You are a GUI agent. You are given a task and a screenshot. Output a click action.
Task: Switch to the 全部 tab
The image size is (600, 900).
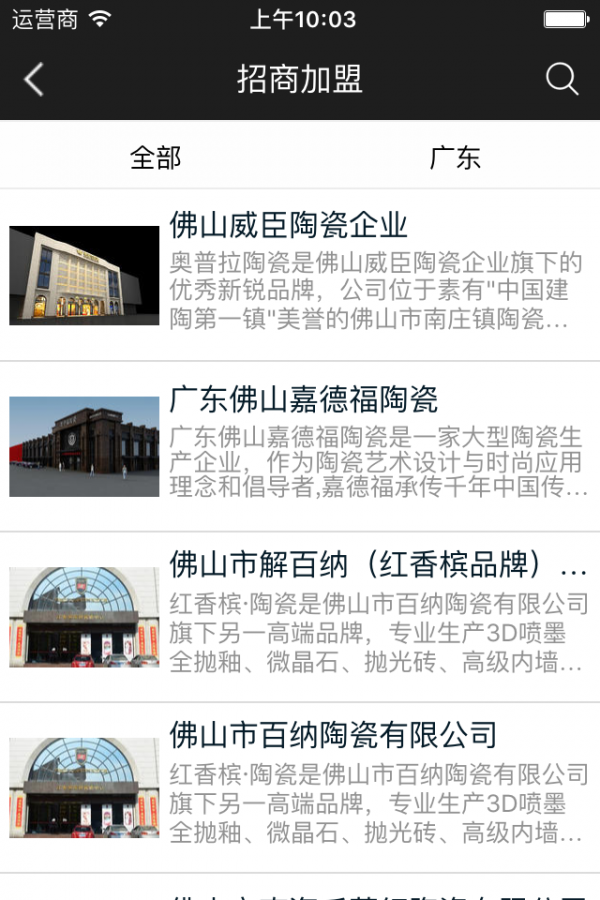pyautogui.click(x=155, y=157)
